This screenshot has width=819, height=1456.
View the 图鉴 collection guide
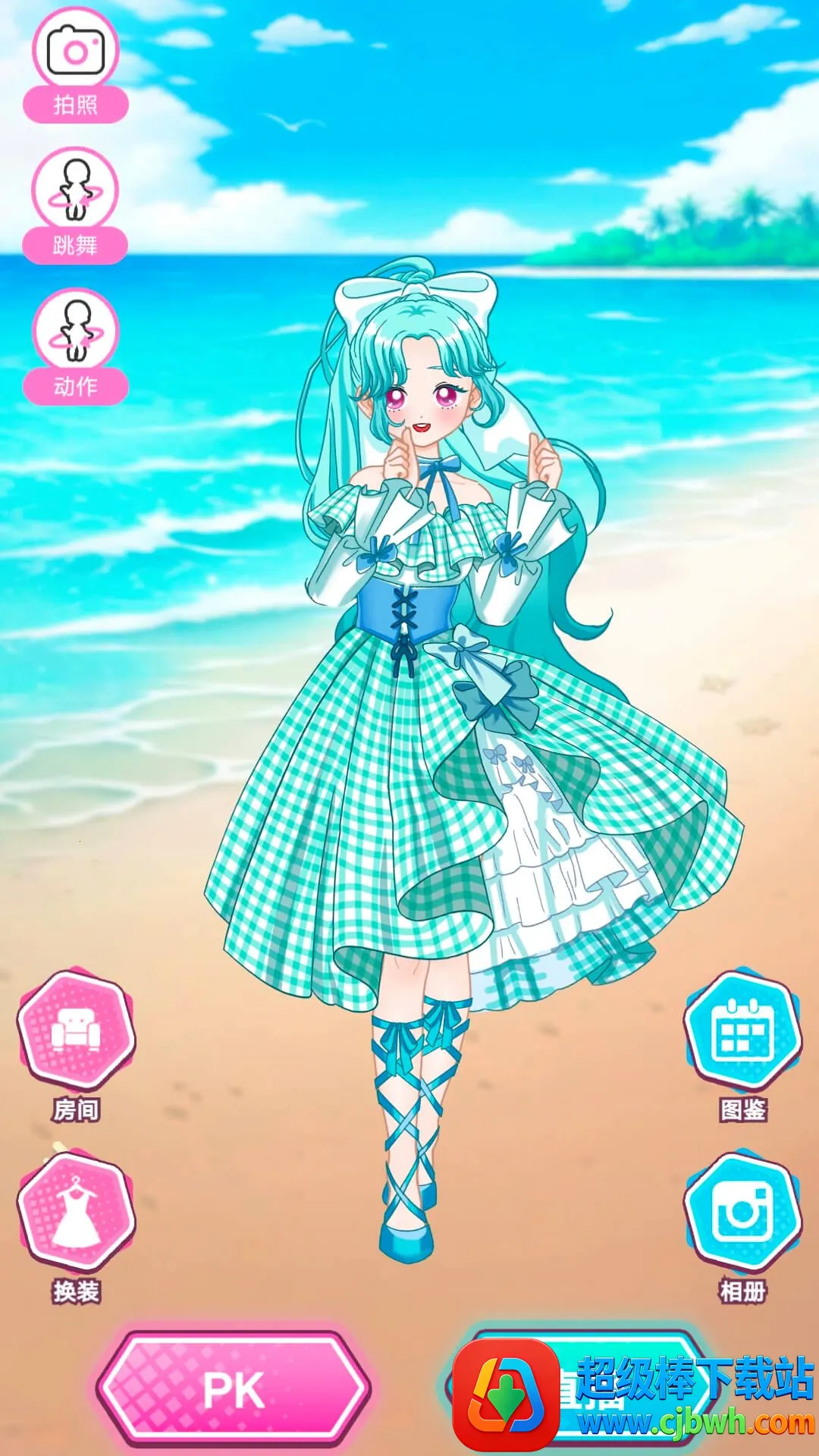pos(742,1033)
